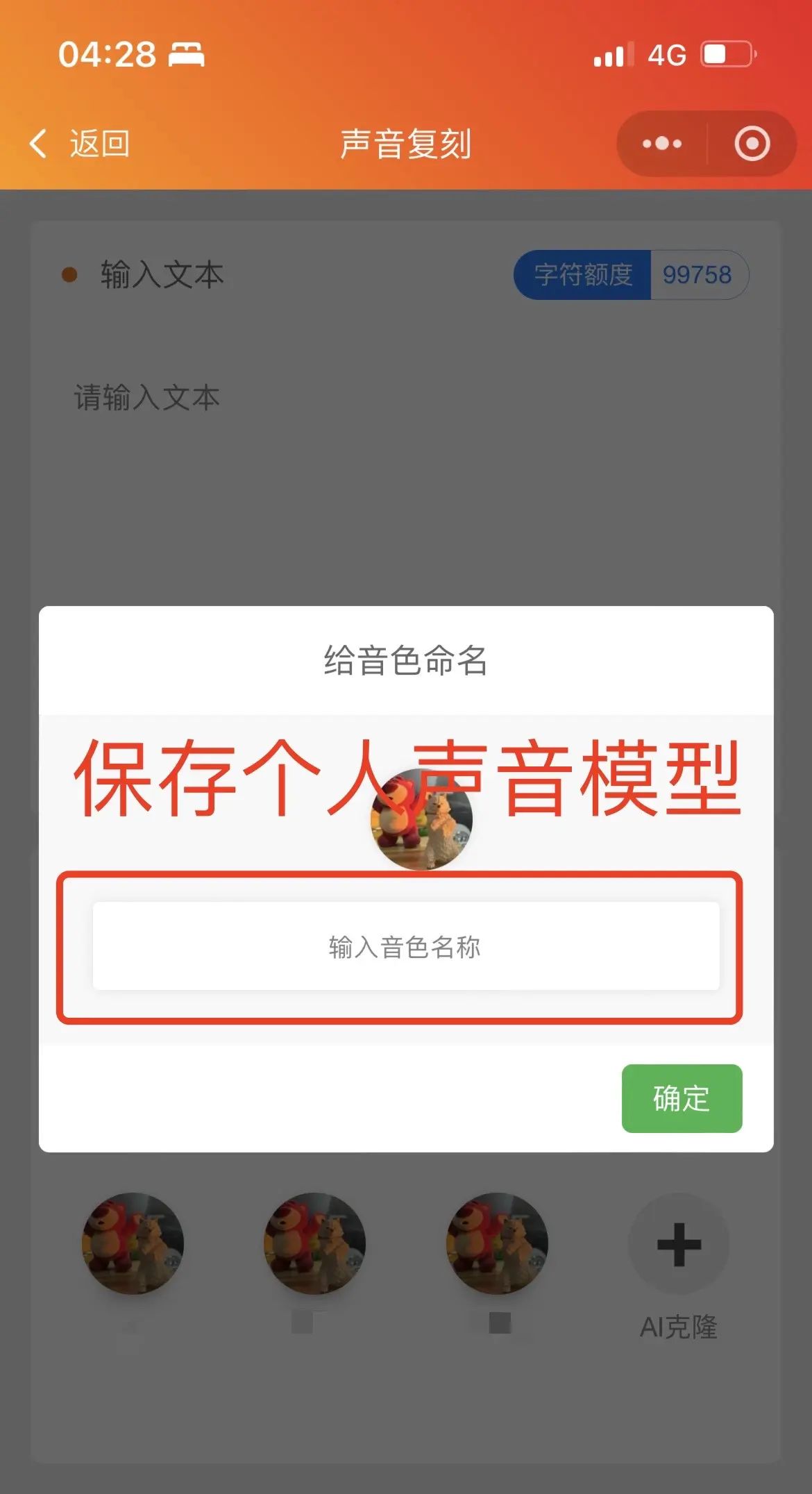This screenshot has height=1494, width=812.
Task: Open the 声音复刻 title area
Action: click(x=405, y=144)
